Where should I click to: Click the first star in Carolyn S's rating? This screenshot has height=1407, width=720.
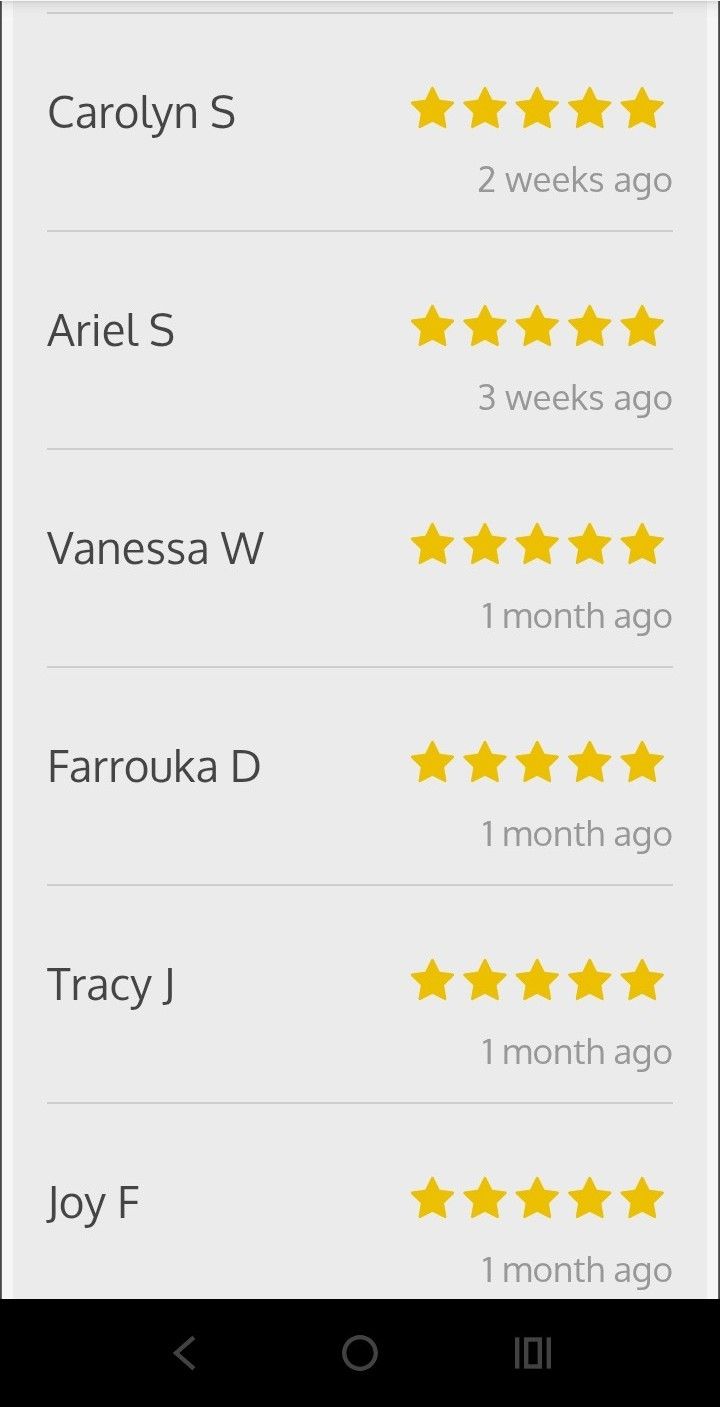point(432,108)
